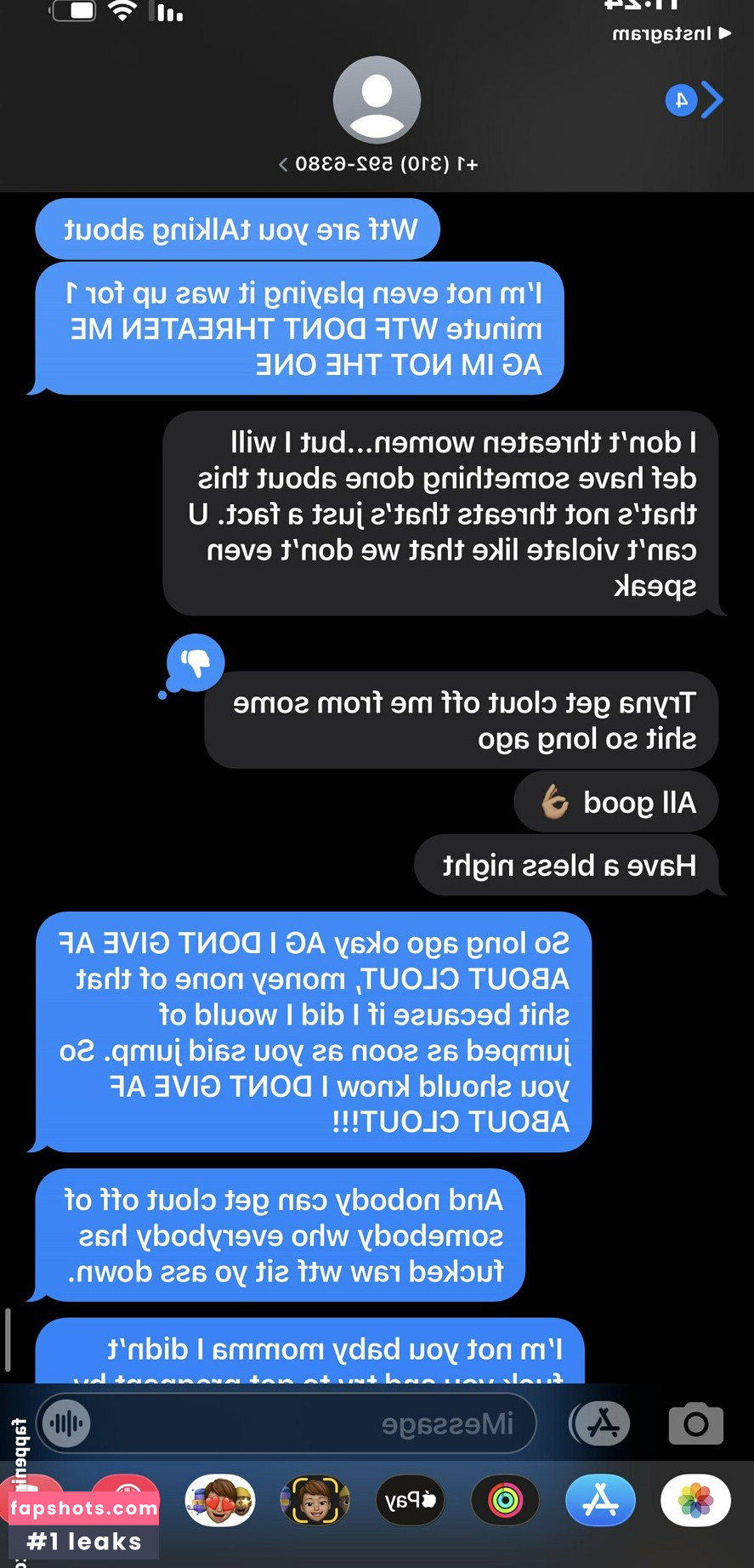The width and height of the screenshot is (754, 1568).
Task: Record an audio message
Action: [x=67, y=1423]
